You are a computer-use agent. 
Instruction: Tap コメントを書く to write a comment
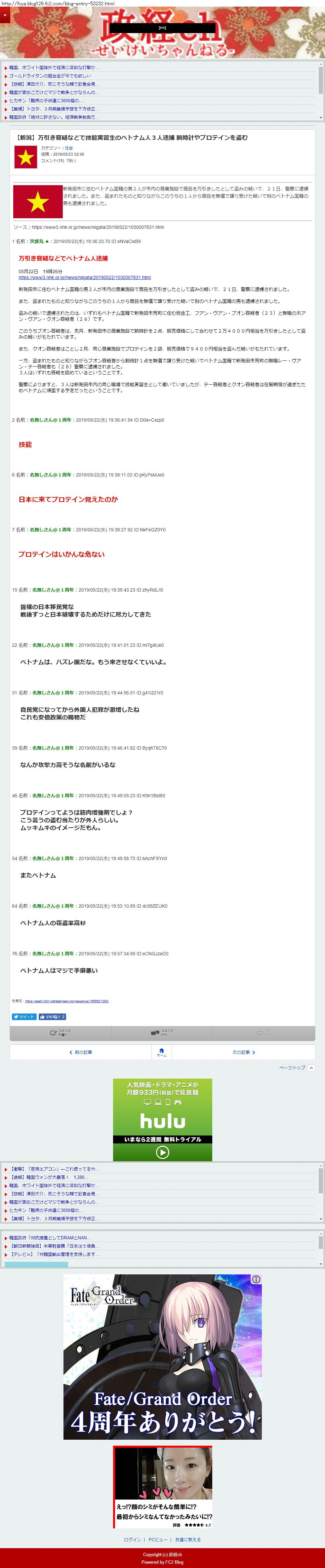[60, 1033]
